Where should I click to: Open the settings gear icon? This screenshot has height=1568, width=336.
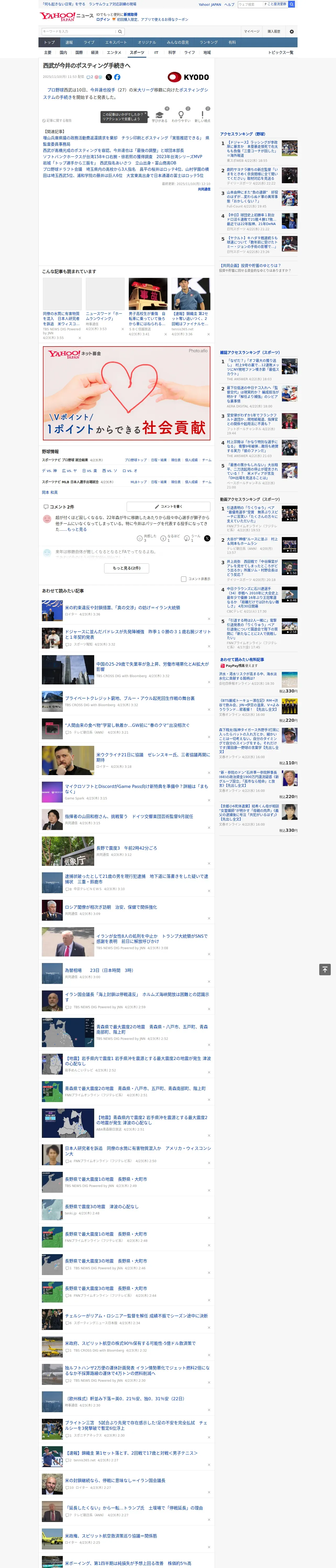pyautogui.click(x=292, y=31)
